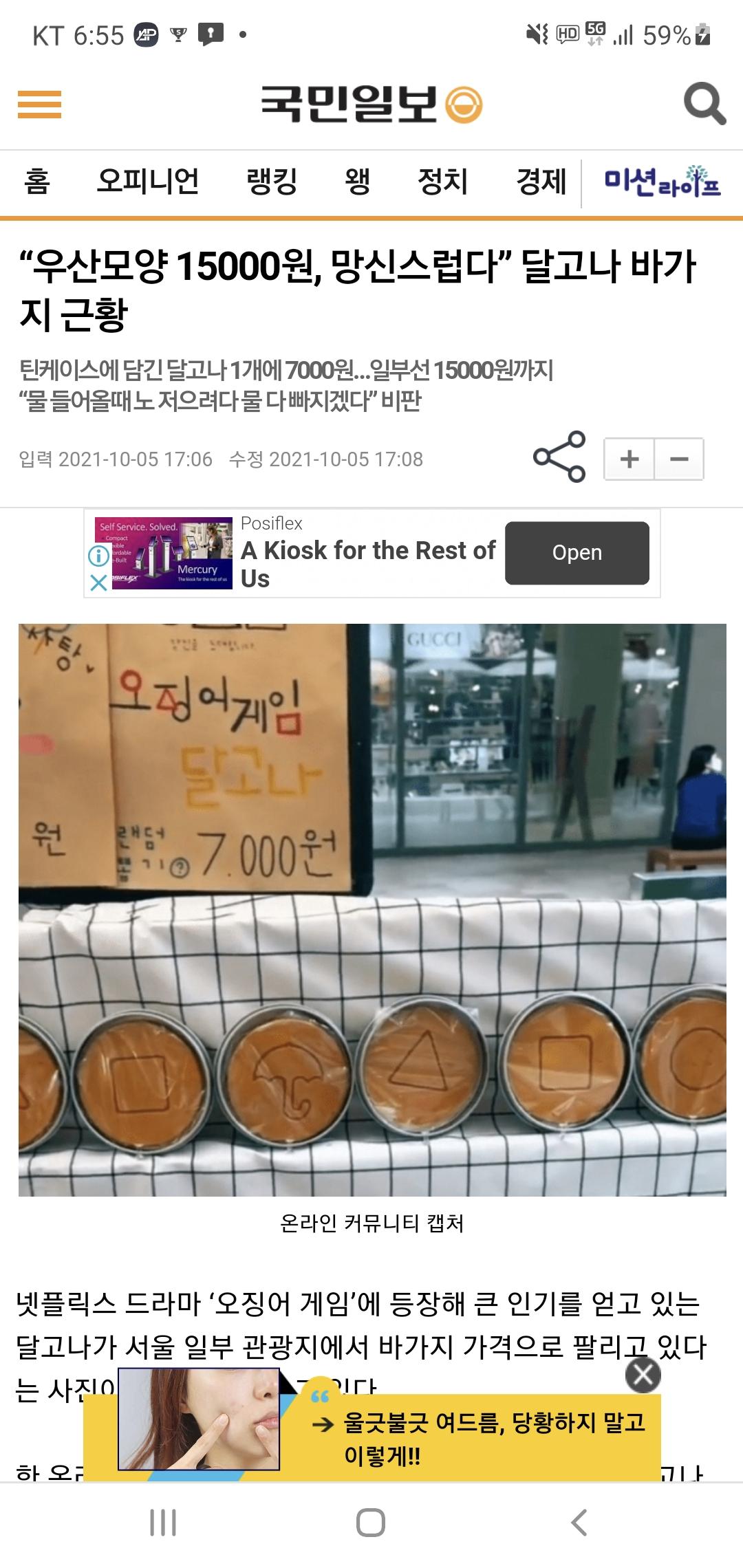The height and width of the screenshot is (1568, 743).
Task: Dismiss the Posiflex ad with the X
Action: click(98, 583)
